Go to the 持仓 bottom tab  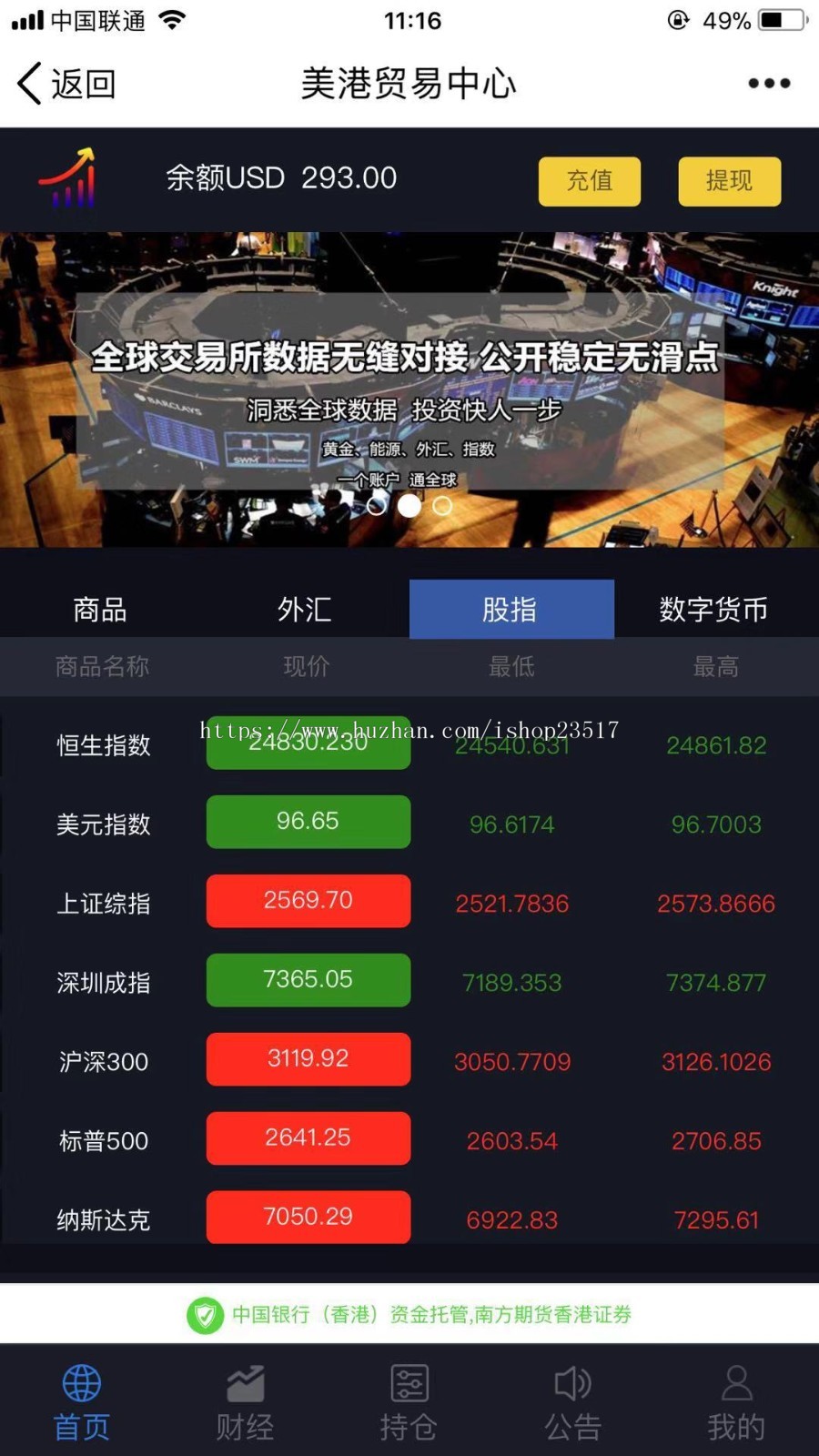coord(409,1403)
